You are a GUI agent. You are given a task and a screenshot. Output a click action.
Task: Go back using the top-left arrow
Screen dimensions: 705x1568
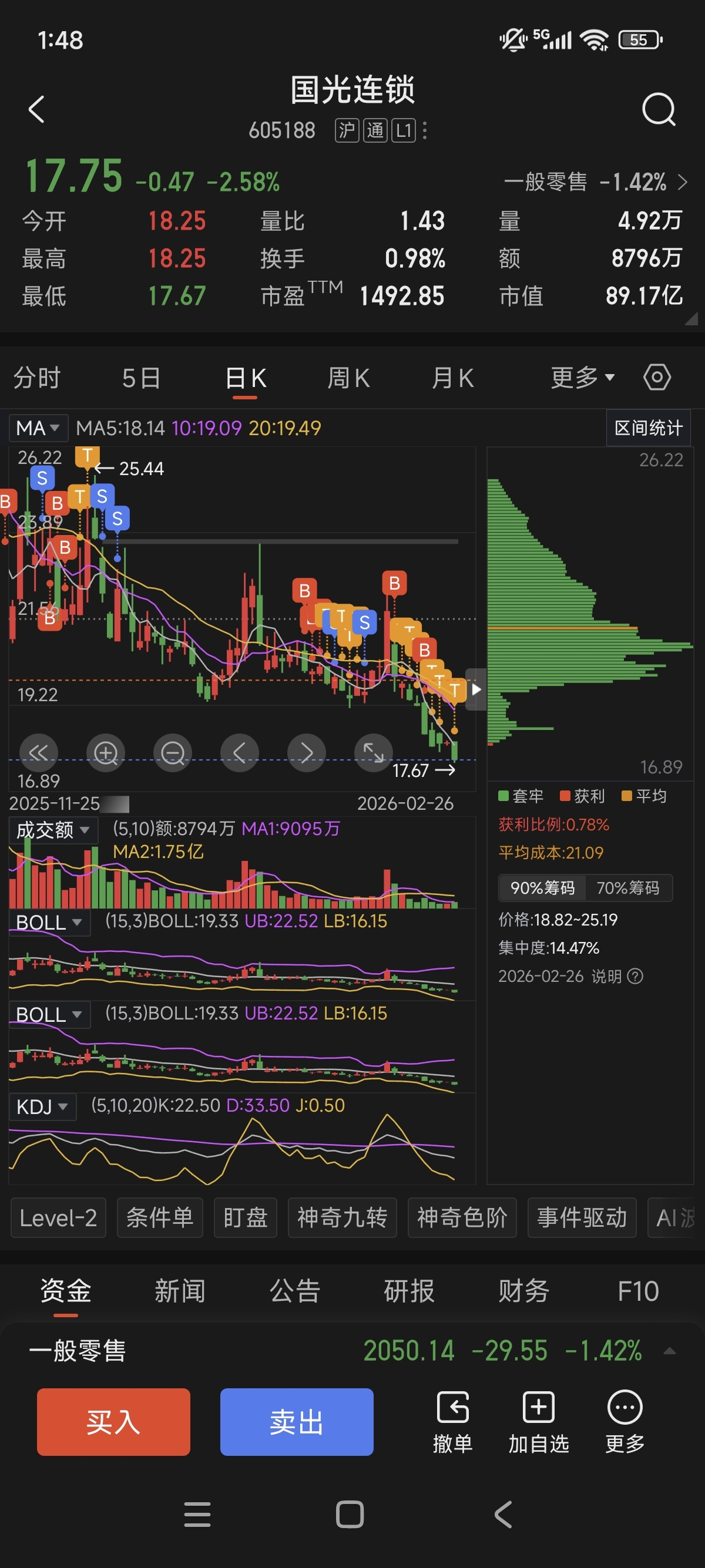tap(35, 110)
